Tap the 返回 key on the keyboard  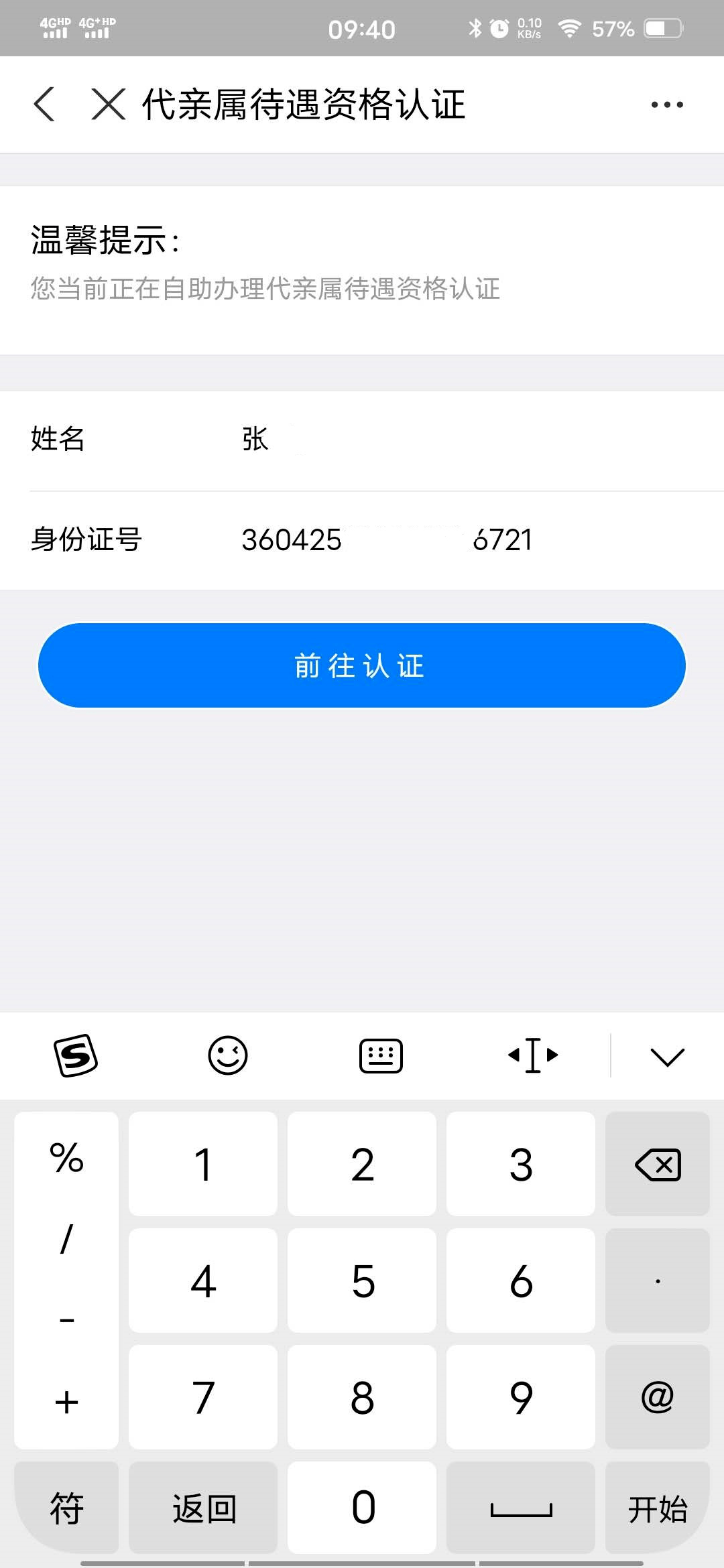pos(203,1509)
